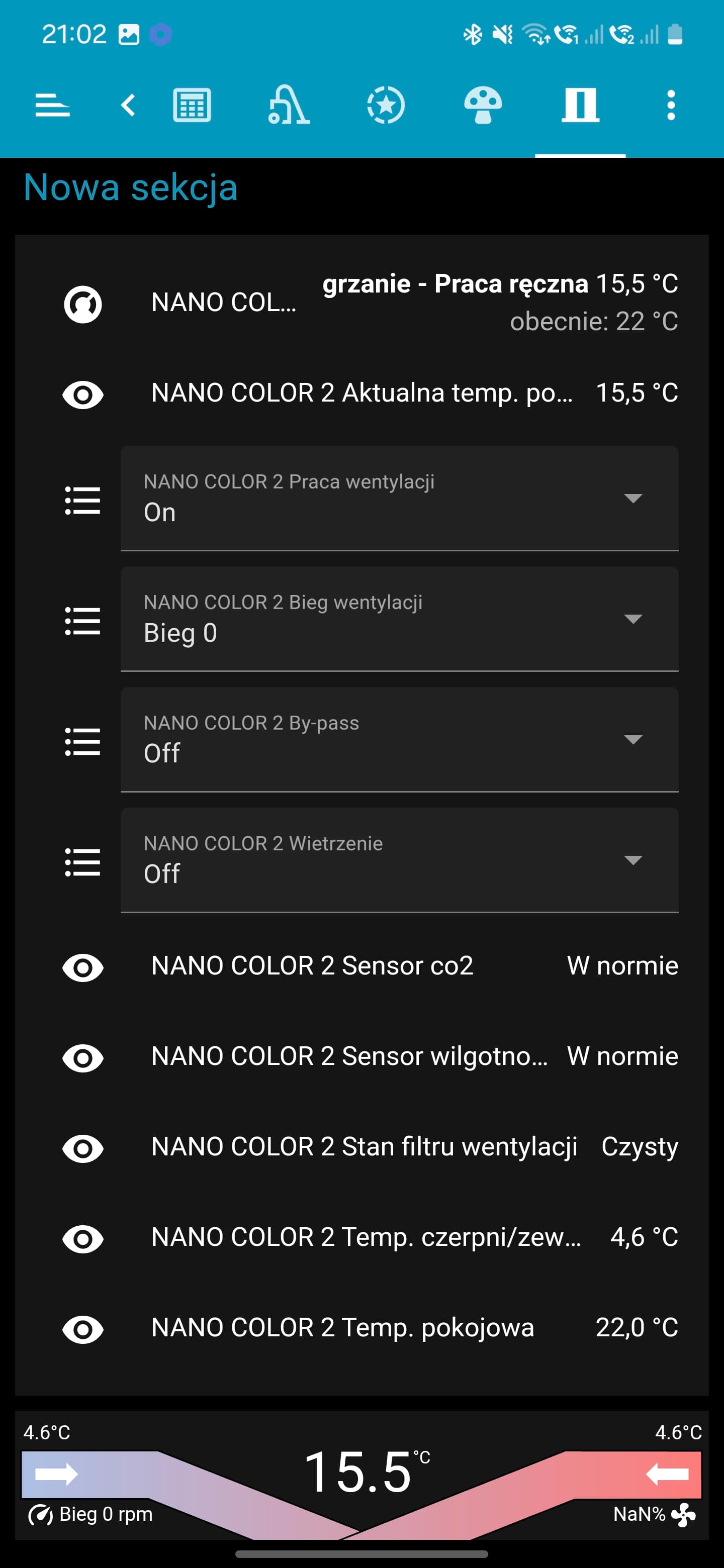
Task: Open the sidebar menu button
Action: pyautogui.click(x=52, y=105)
